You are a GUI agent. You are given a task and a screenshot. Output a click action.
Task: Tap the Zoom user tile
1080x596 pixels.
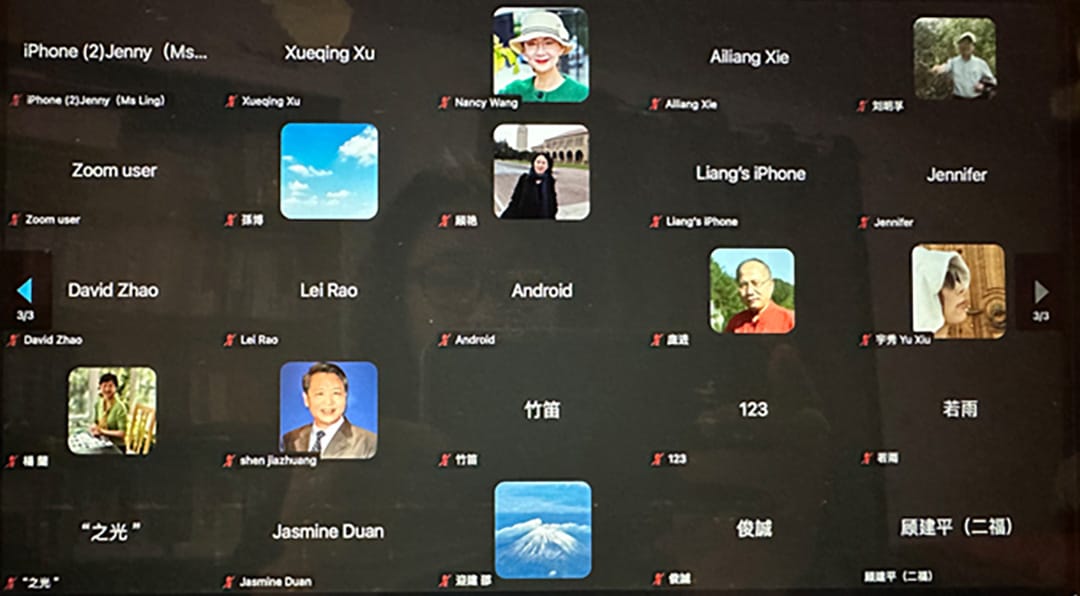[114, 171]
